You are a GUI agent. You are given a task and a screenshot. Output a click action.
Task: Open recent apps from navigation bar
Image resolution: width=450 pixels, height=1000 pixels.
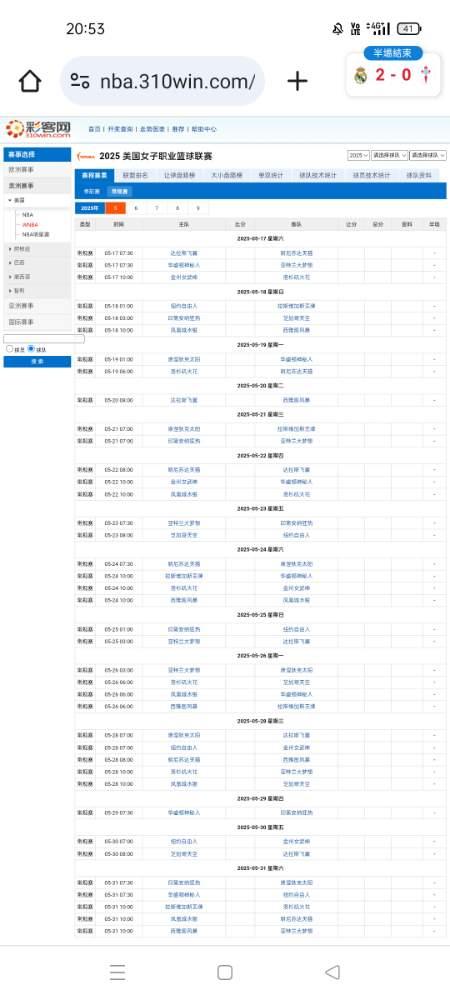coord(117,972)
